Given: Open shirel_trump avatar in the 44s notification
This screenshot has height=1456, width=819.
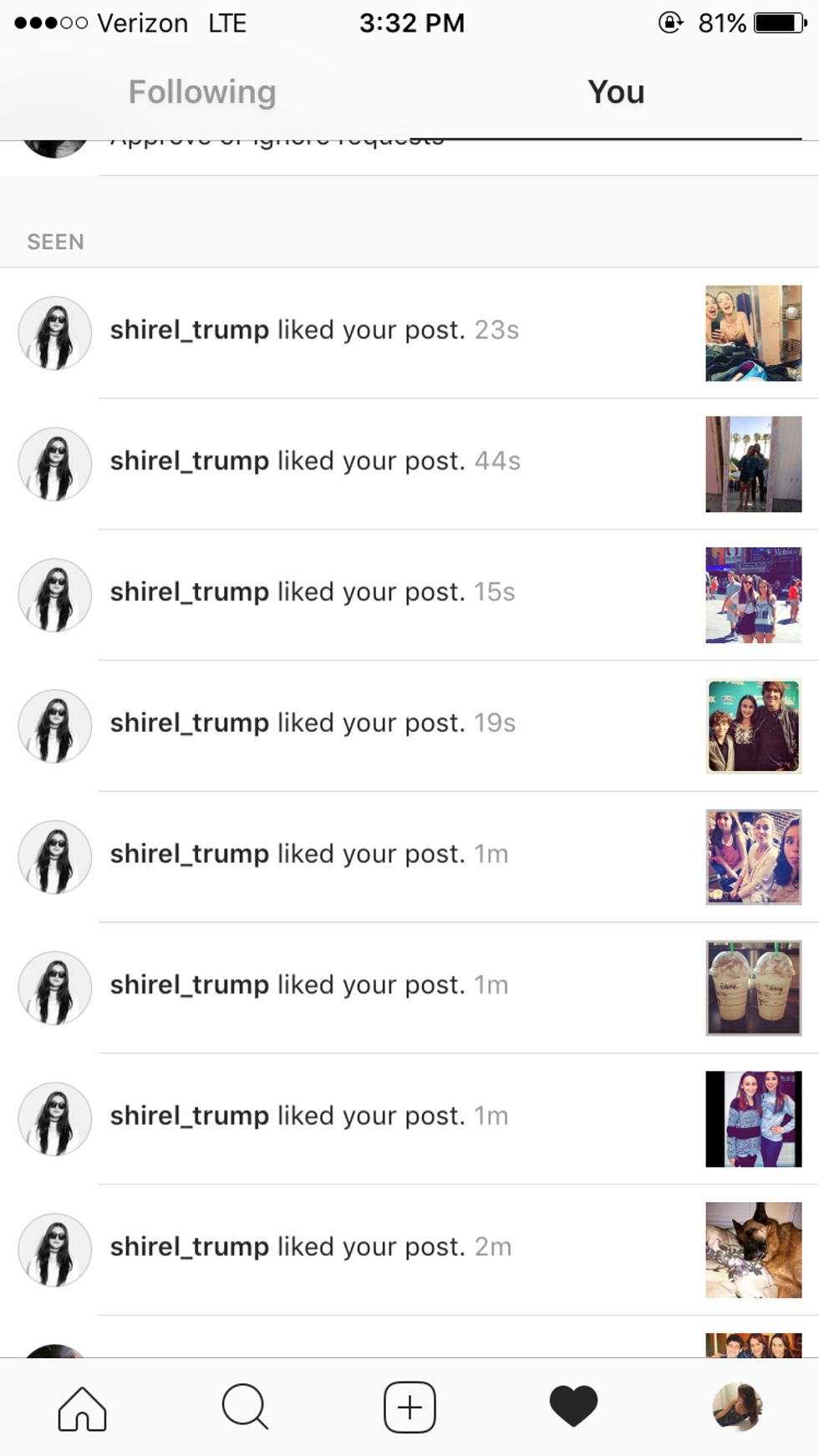Looking at the screenshot, I should [x=55, y=464].
